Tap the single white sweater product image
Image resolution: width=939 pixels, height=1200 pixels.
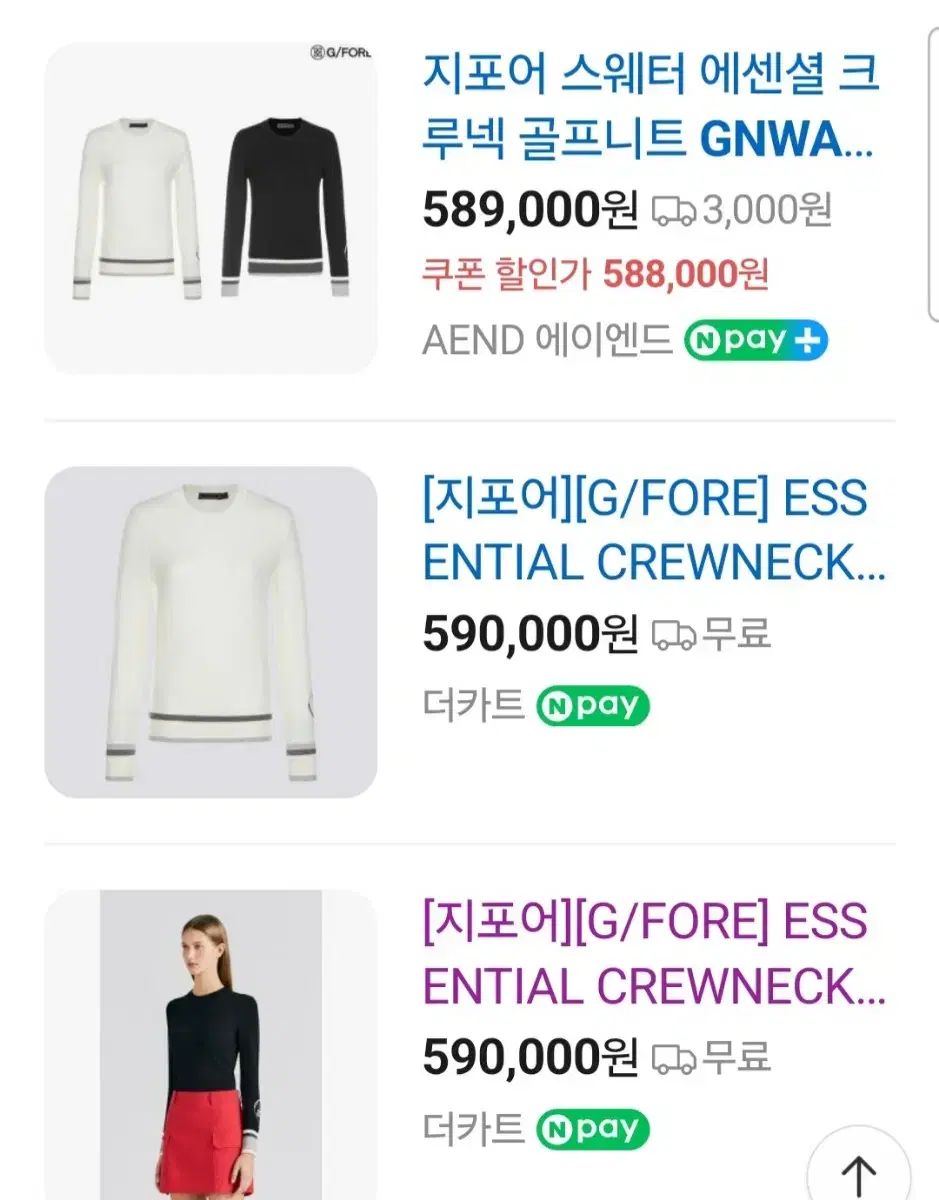pos(211,632)
